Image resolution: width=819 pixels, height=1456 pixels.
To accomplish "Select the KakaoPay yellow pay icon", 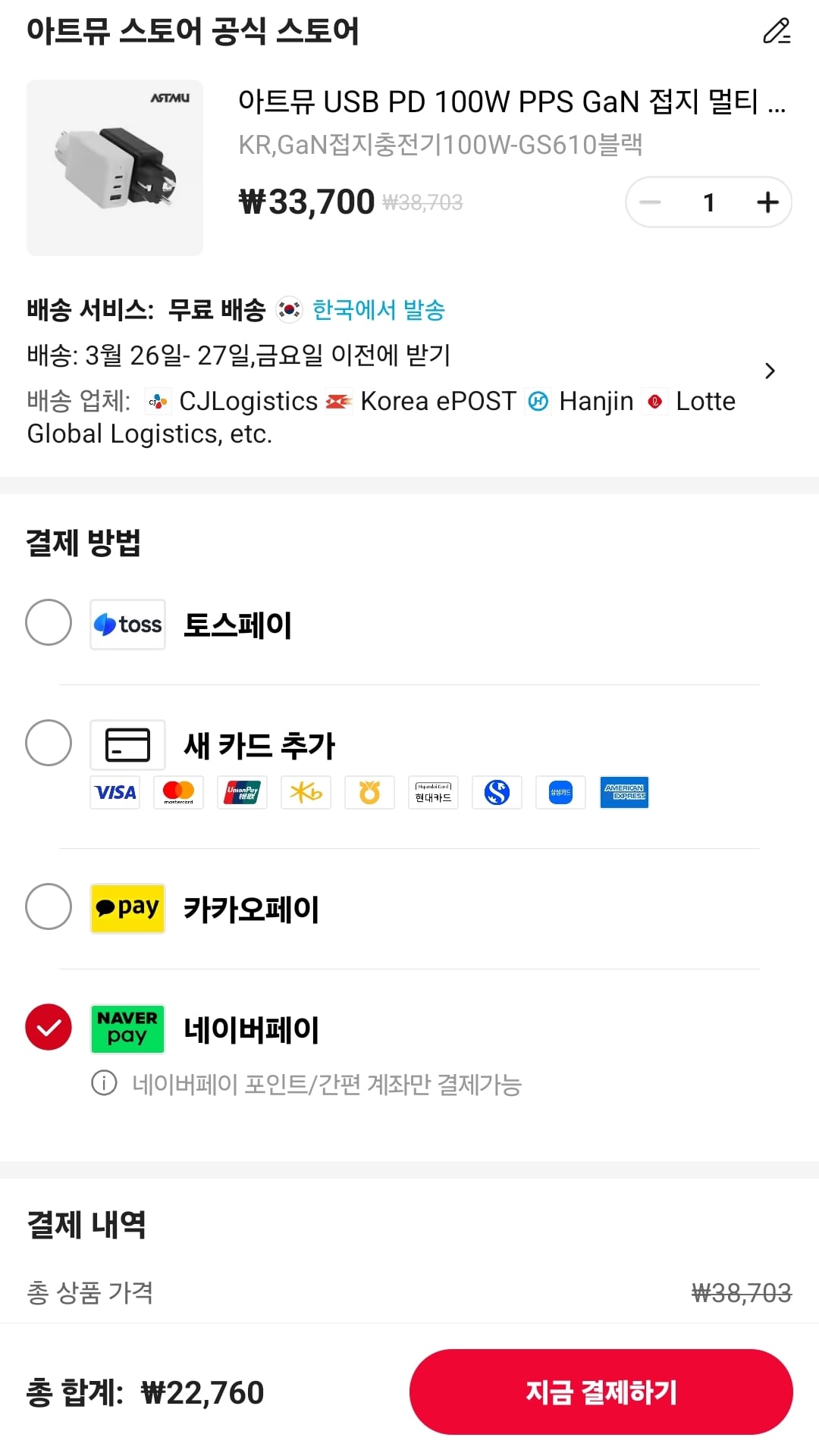I will click(x=127, y=908).
